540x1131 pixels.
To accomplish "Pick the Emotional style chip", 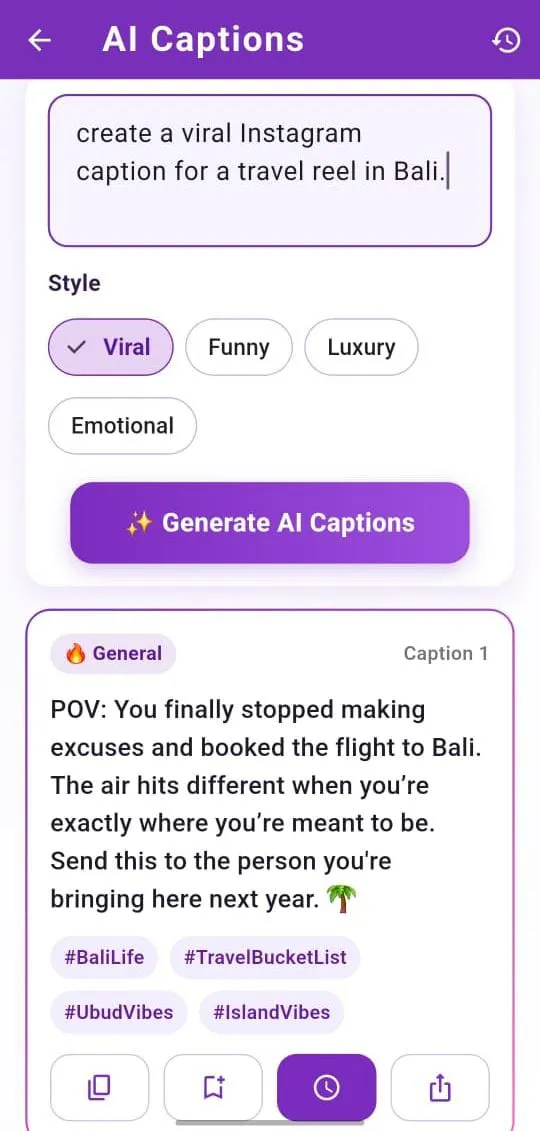I will [123, 426].
